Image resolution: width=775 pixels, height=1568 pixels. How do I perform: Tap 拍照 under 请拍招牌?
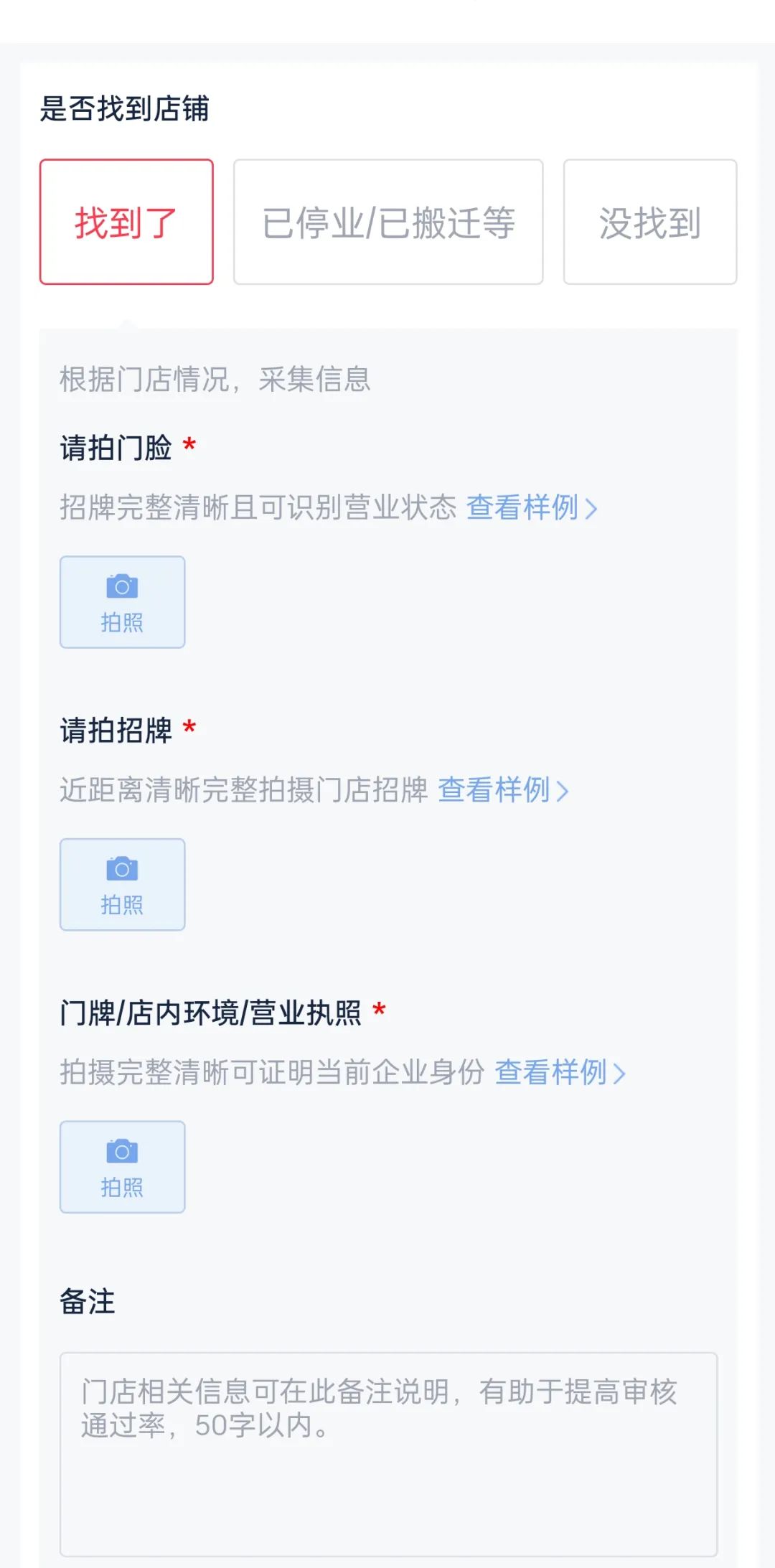[122, 884]
